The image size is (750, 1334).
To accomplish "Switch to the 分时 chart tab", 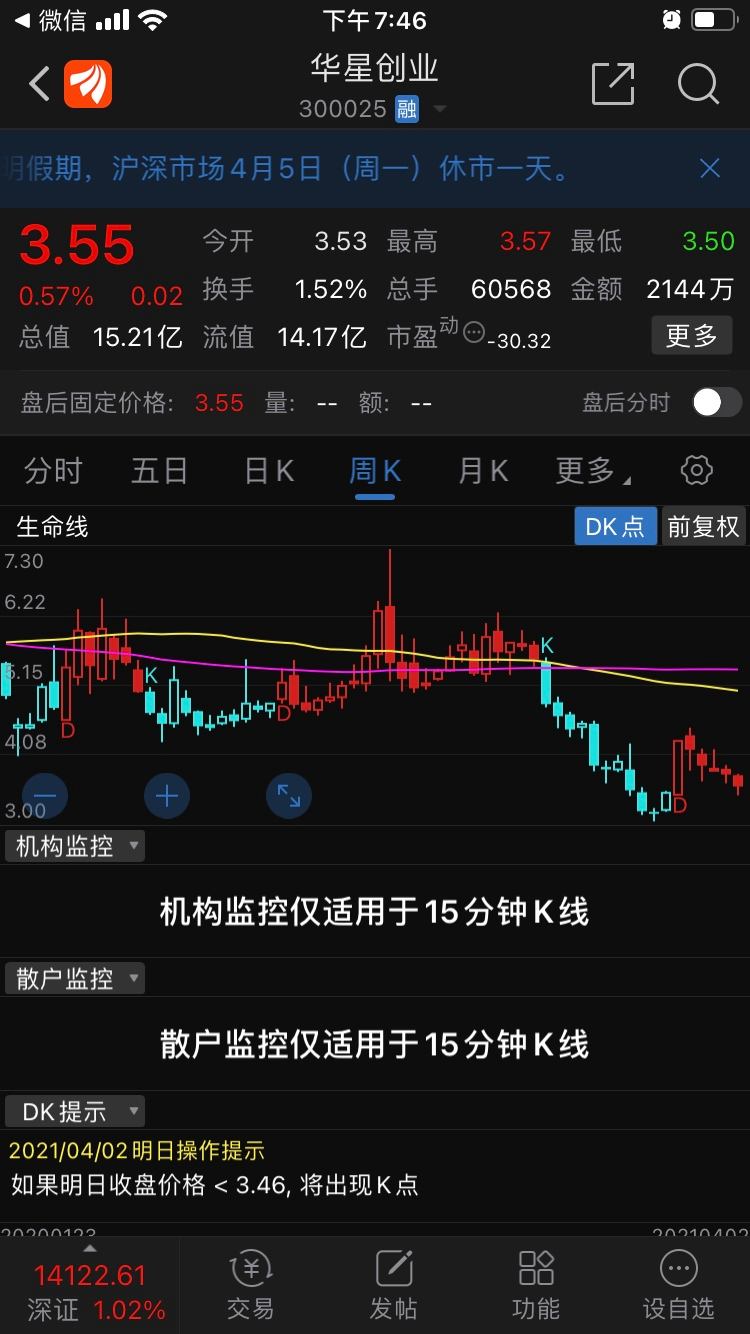I will (53, 471).
